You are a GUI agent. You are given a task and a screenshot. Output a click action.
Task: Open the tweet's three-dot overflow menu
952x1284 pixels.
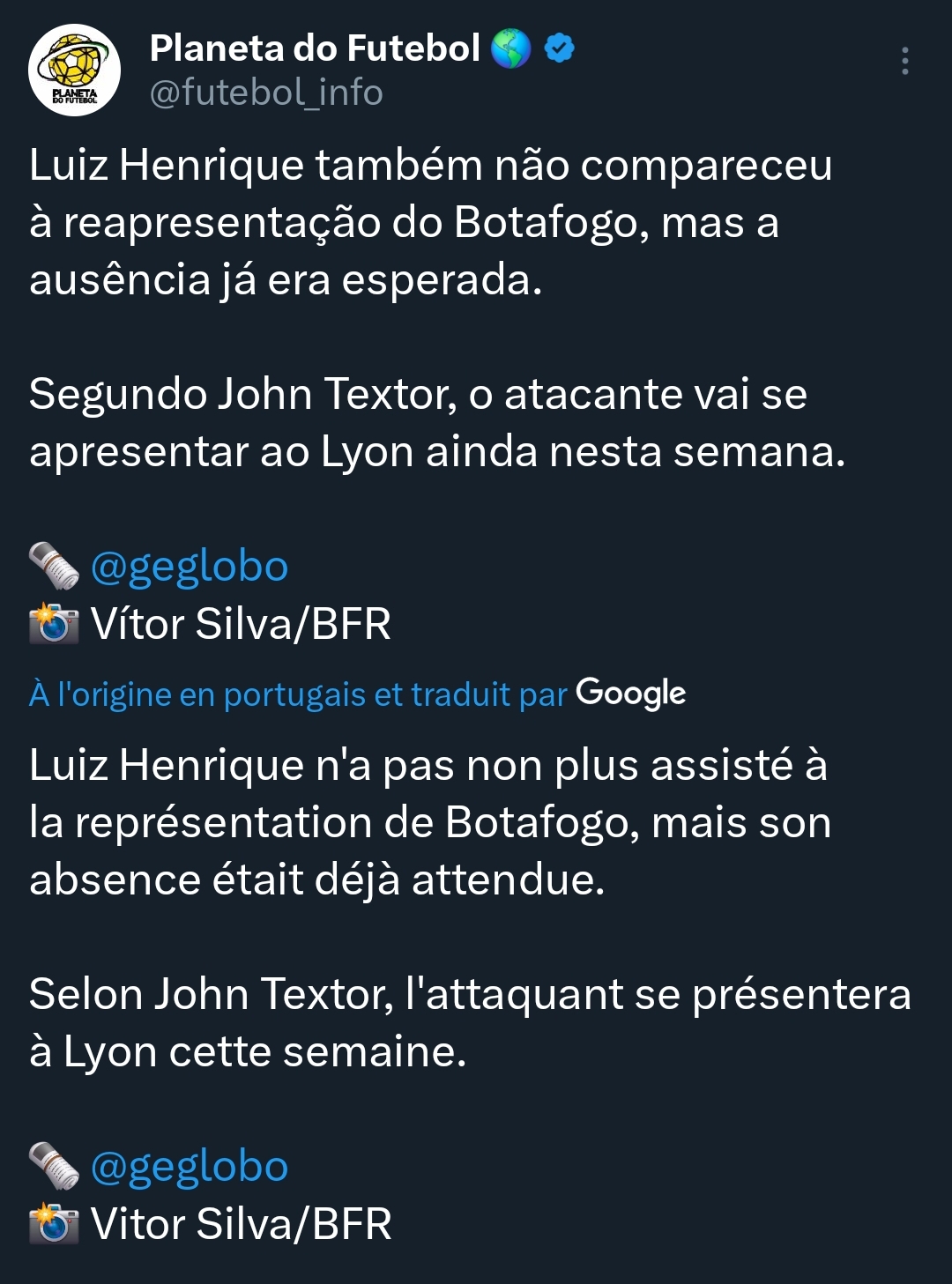click(x=904, y=61)
